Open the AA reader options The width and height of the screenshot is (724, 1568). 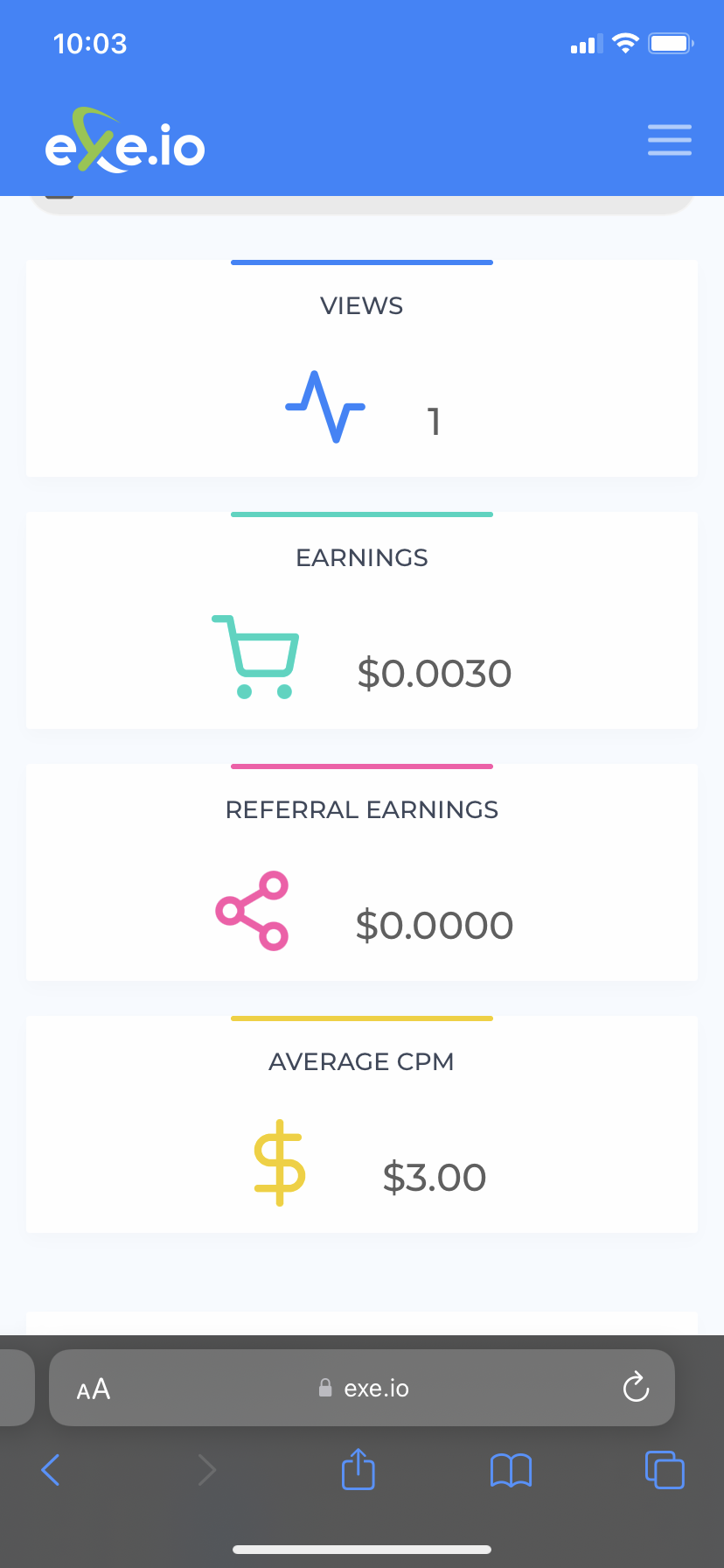94,1389
